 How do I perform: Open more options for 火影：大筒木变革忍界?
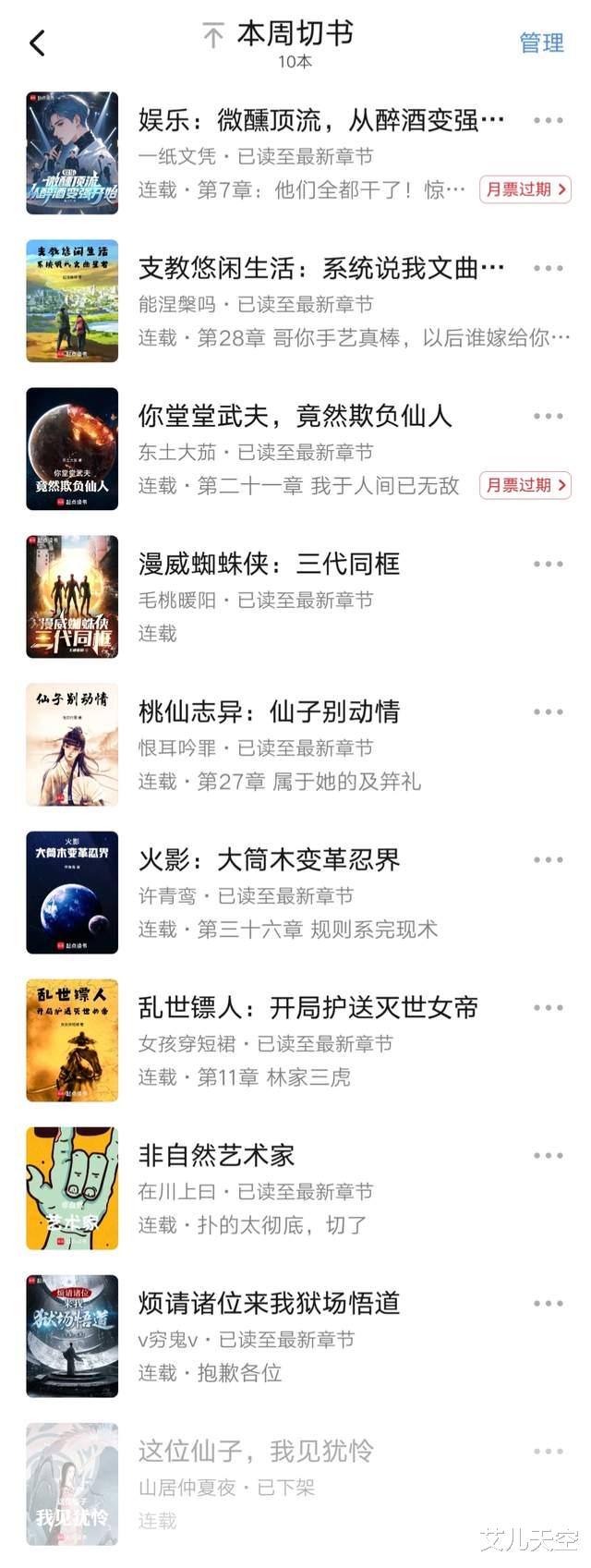[x=548, y=859]
